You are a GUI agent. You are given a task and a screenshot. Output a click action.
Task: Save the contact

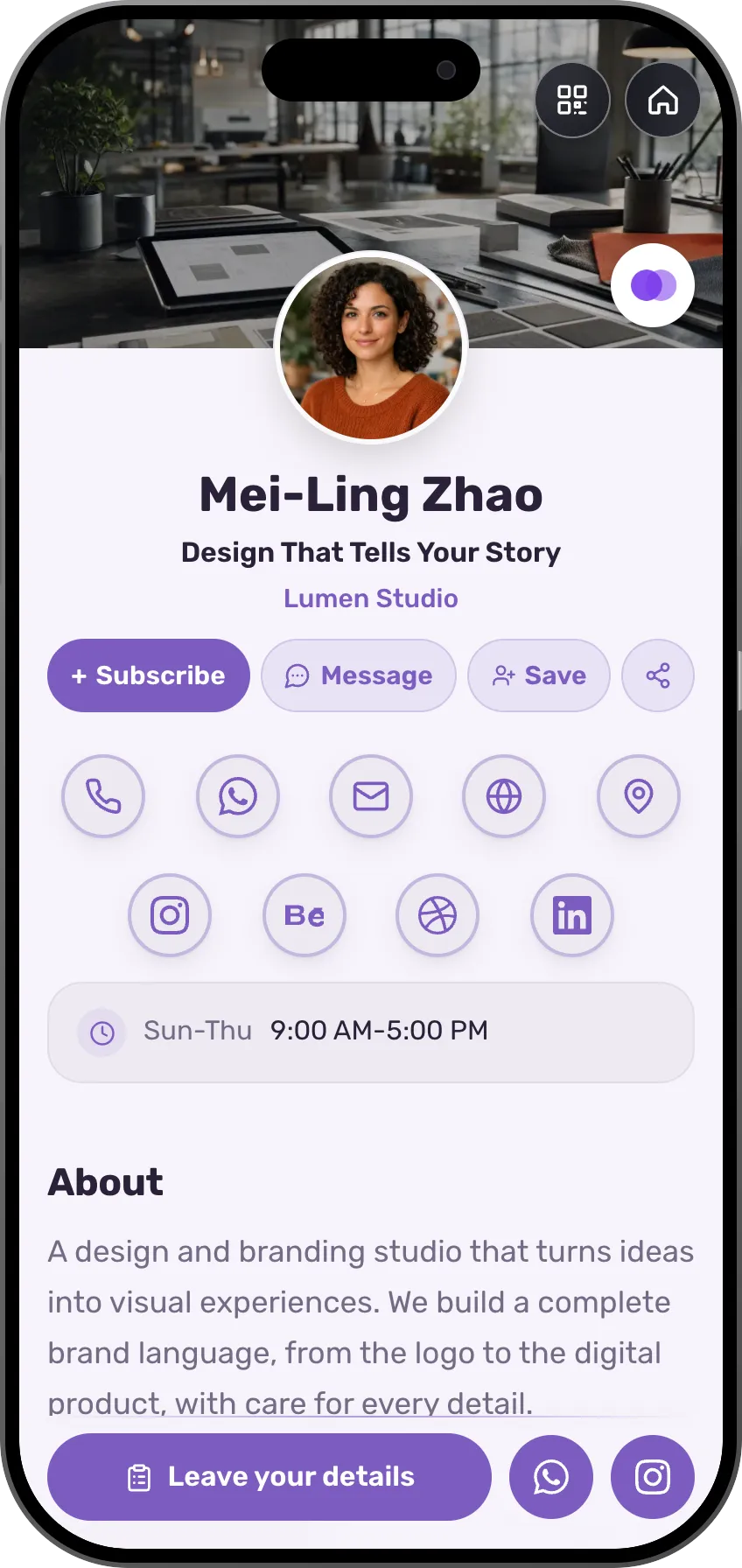(x=539, y=675)
